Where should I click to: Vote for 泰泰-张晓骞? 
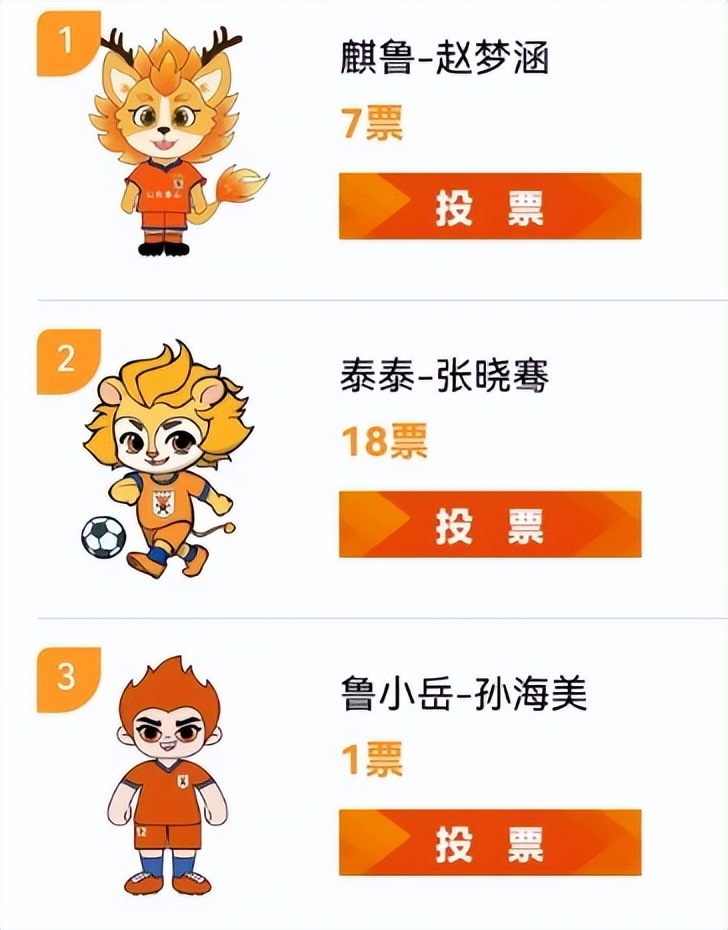point(489,525)
